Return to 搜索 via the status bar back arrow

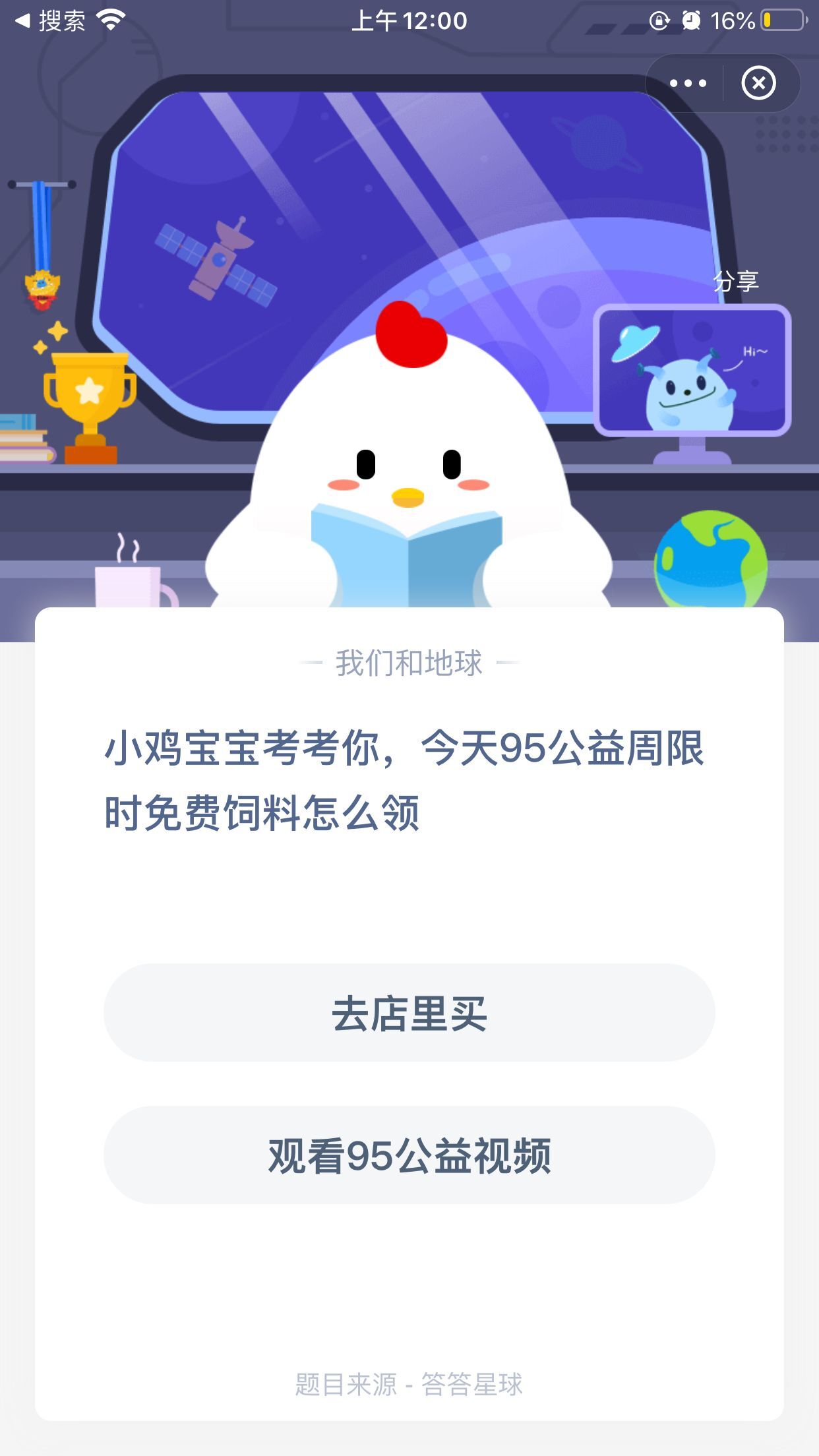tap(50, 21)
